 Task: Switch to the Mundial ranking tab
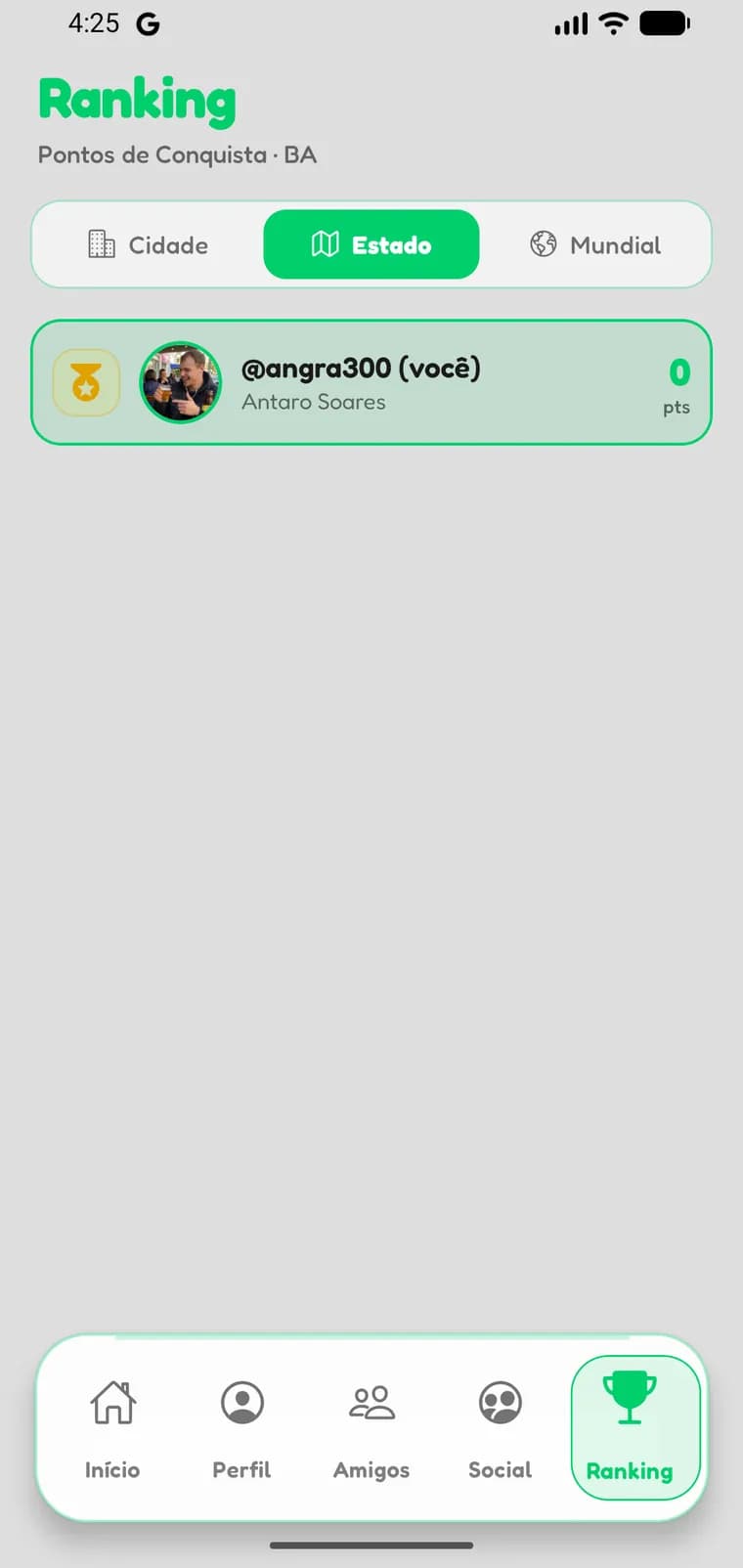[594, 244]
